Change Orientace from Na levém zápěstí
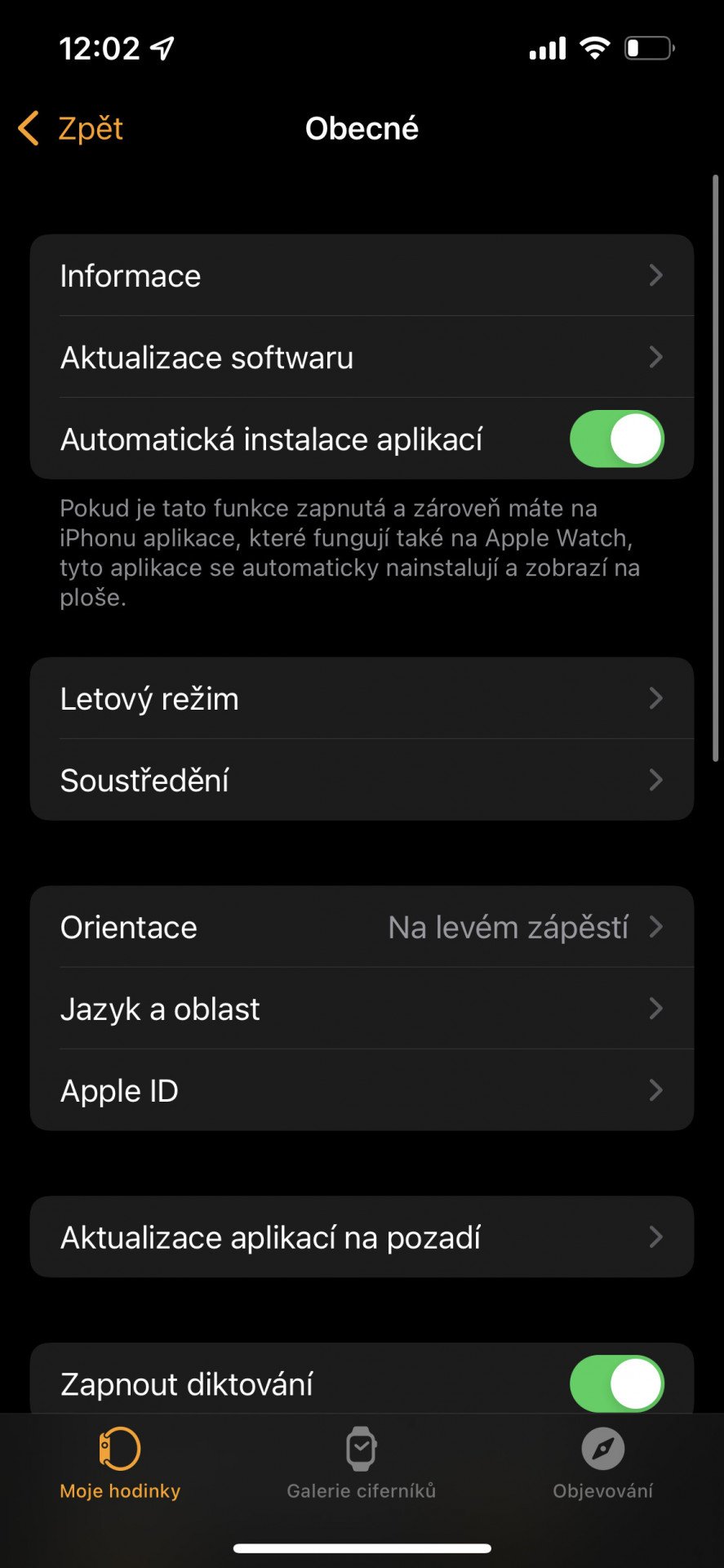Viewport: 724px width, 1568px height. 362,927
